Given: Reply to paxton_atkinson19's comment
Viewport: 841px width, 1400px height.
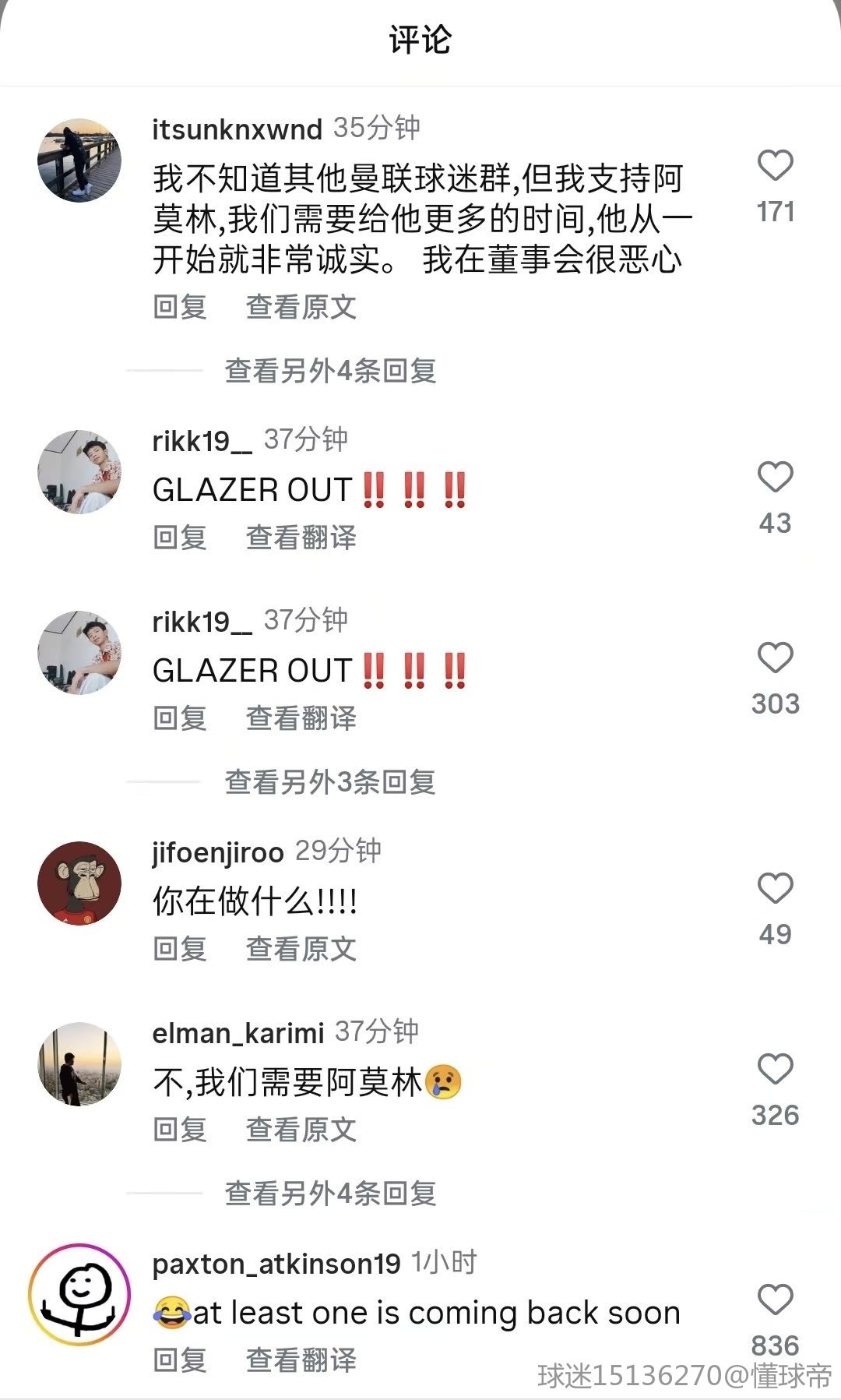Looking at the screenshot, I should coord(180,1360).
